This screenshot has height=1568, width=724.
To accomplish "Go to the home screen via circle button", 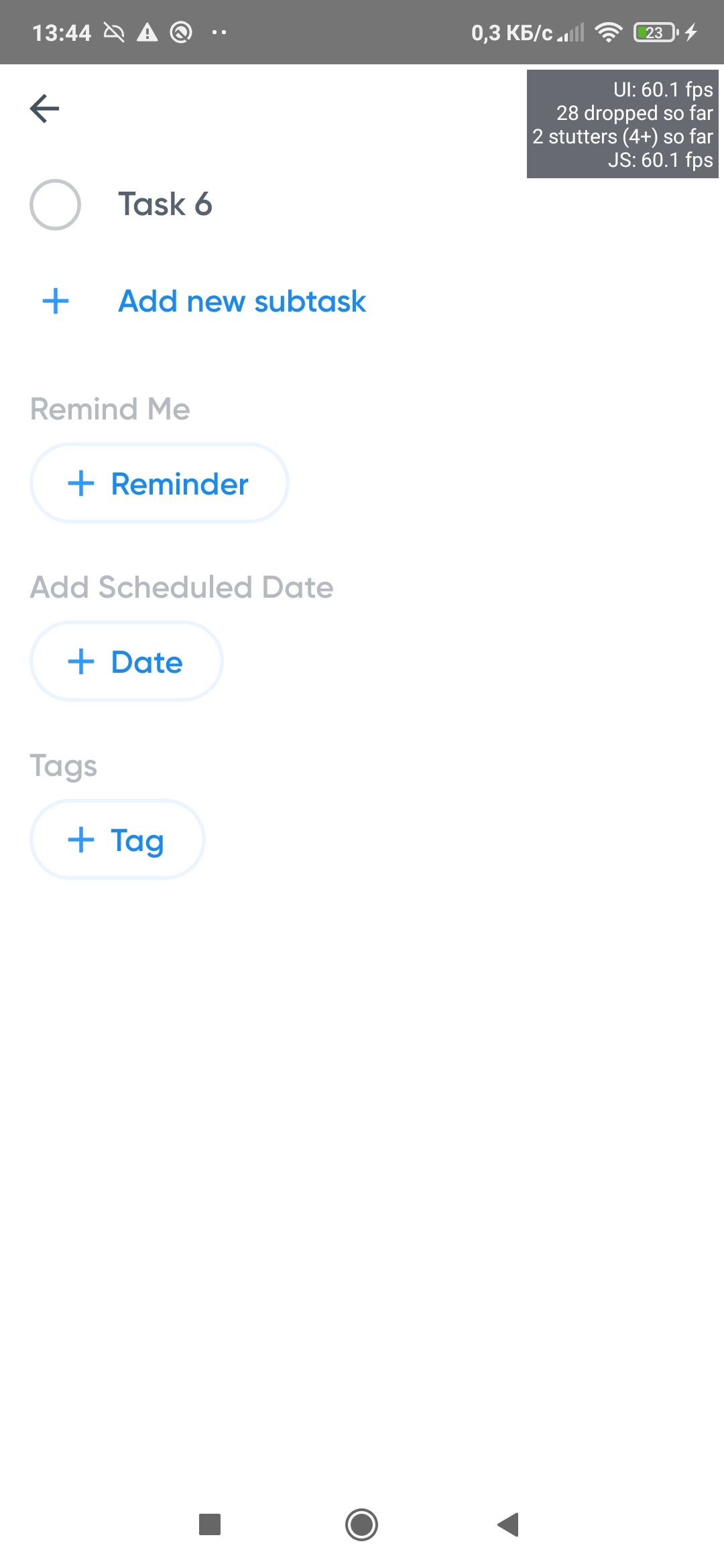I will click(x=361, y=1524).
